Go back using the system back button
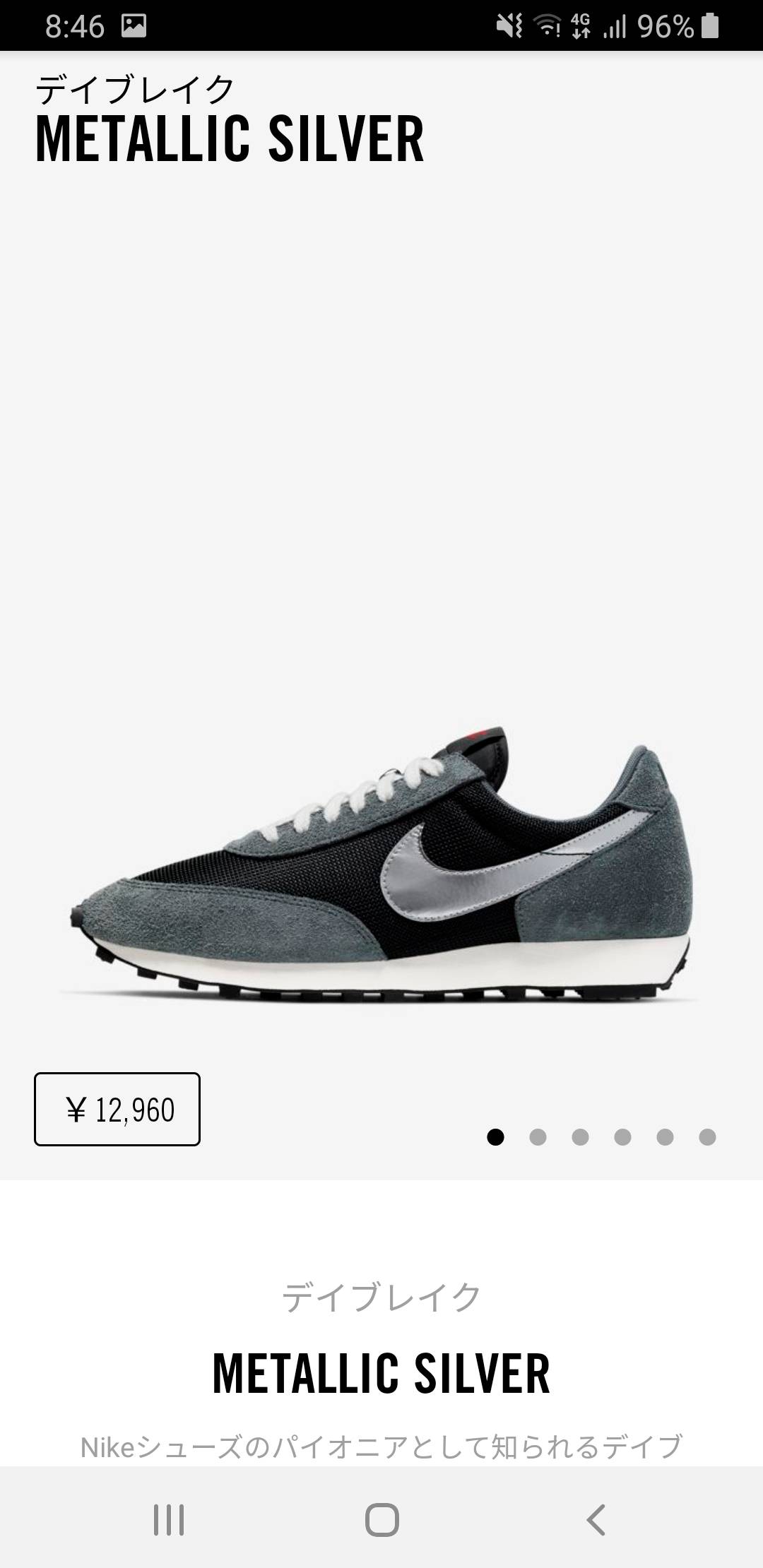The image size is (763, 1568). tap(596, 1520)
